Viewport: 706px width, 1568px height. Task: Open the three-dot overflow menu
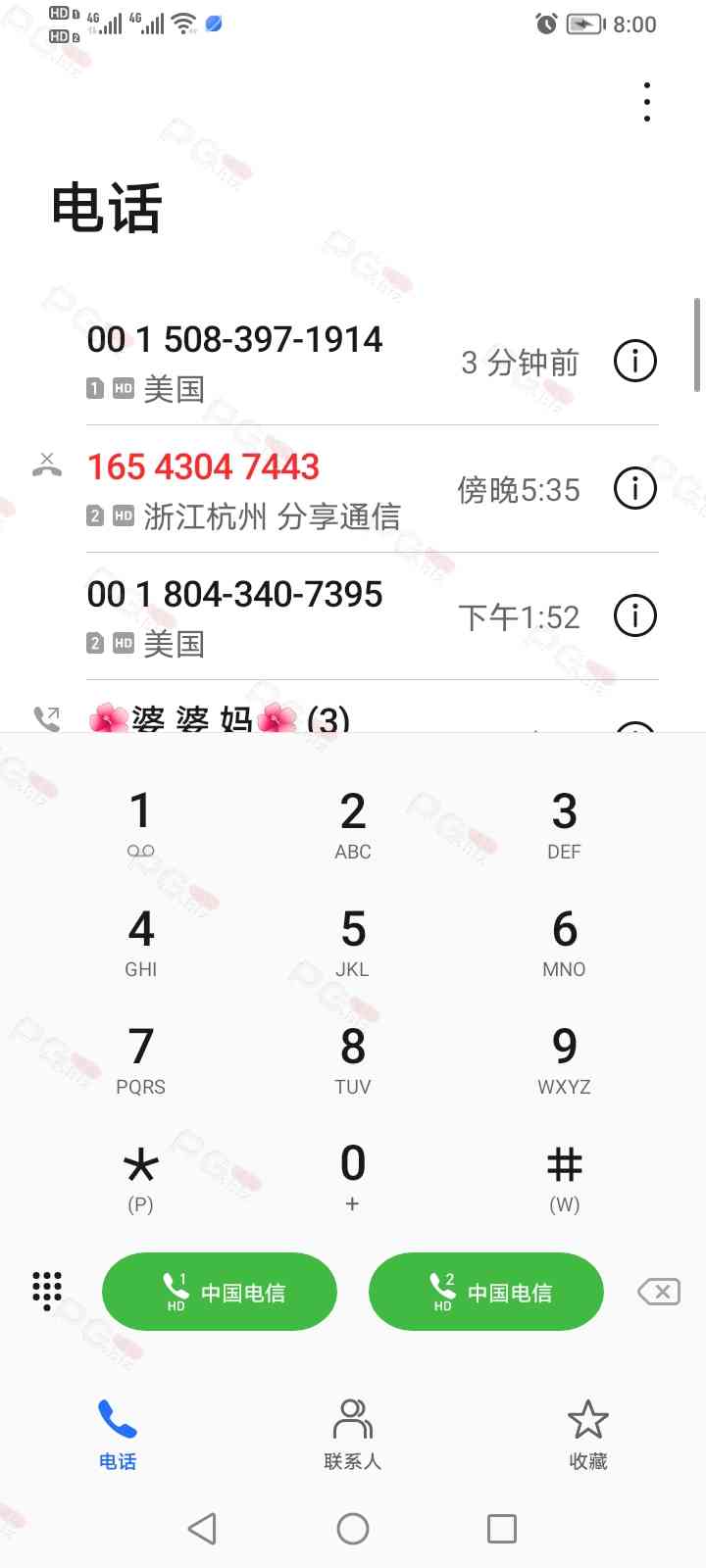point(647,102)
